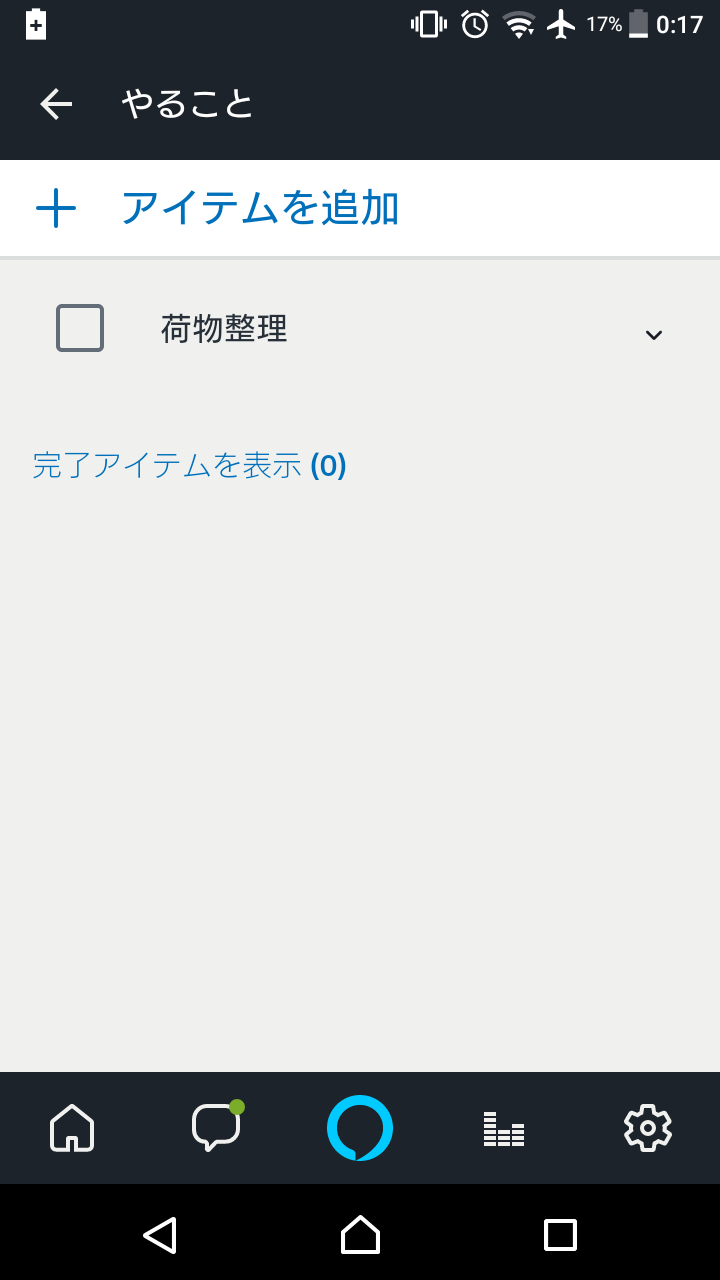Open the music equalizer tab

click(504, 1129)
